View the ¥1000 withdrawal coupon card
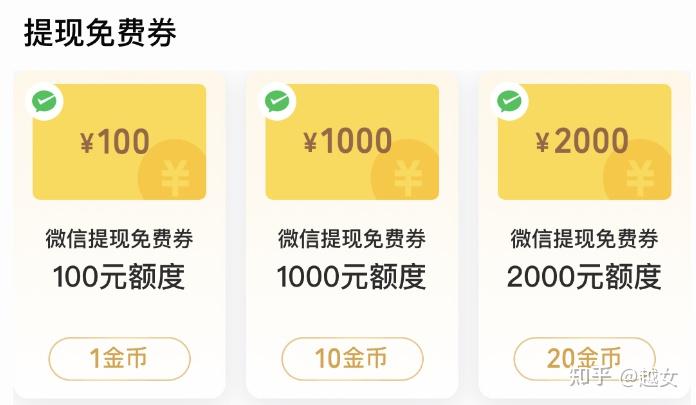Screen dimensions: 696x405 pos(352,142)
